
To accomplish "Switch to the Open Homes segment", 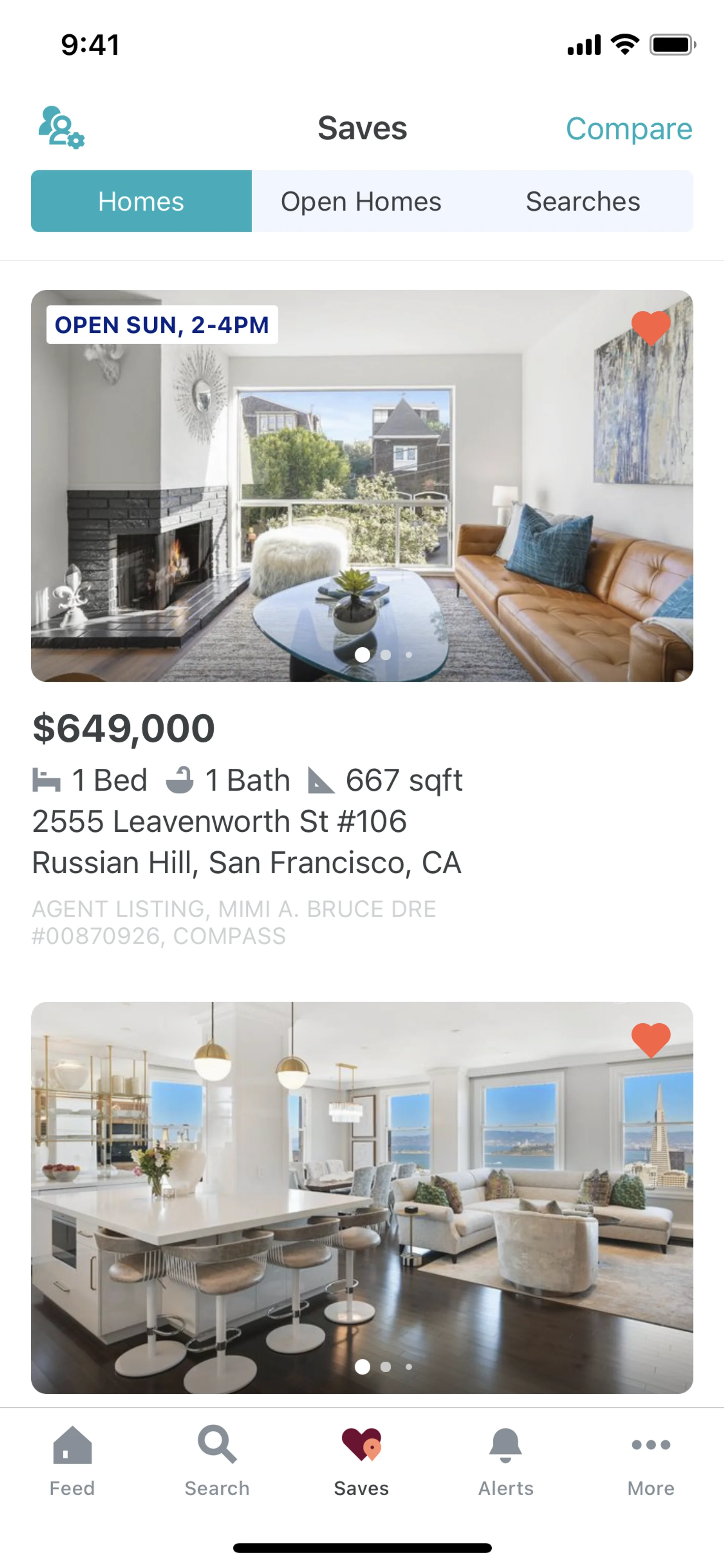I will click(361, 201).
